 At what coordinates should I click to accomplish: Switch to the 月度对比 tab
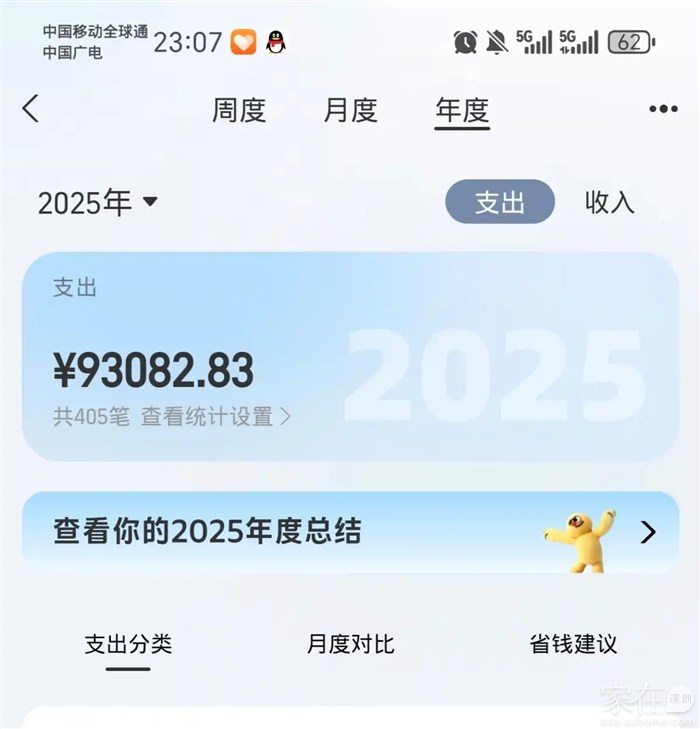point(350,644)
